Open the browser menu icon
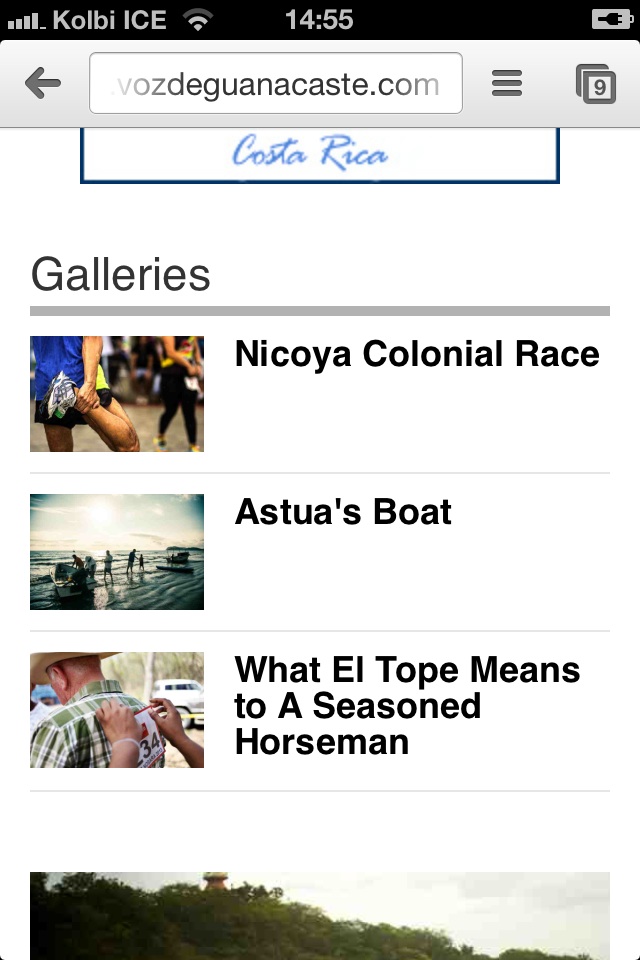The image size is (640, 960). 507,84
